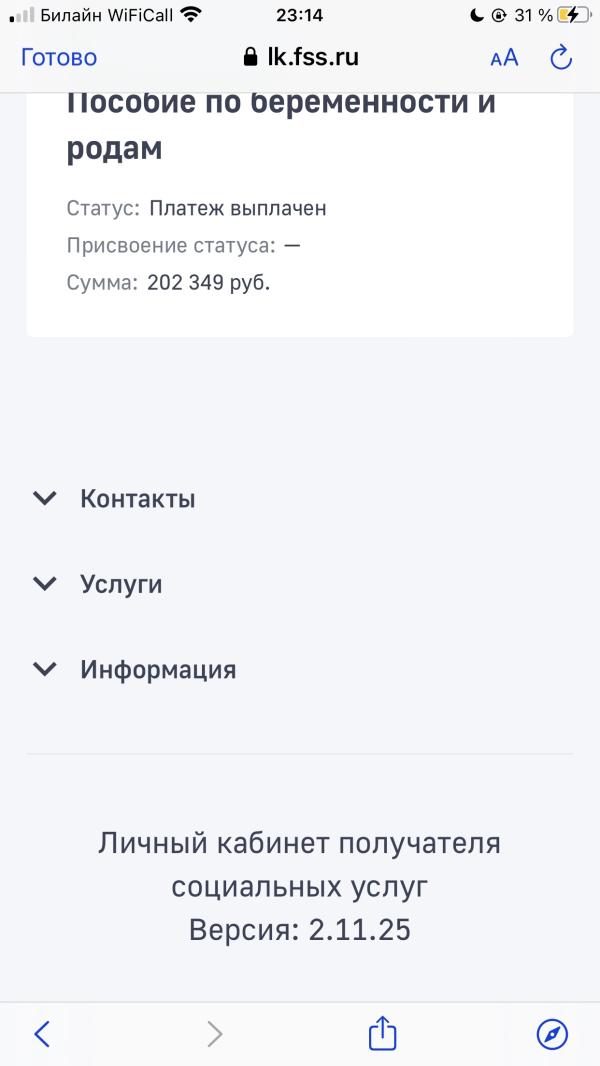Open page in Safari via compass icon
The height and width of the screenshot is (1066, 600).
click(x=552, y=1035)
